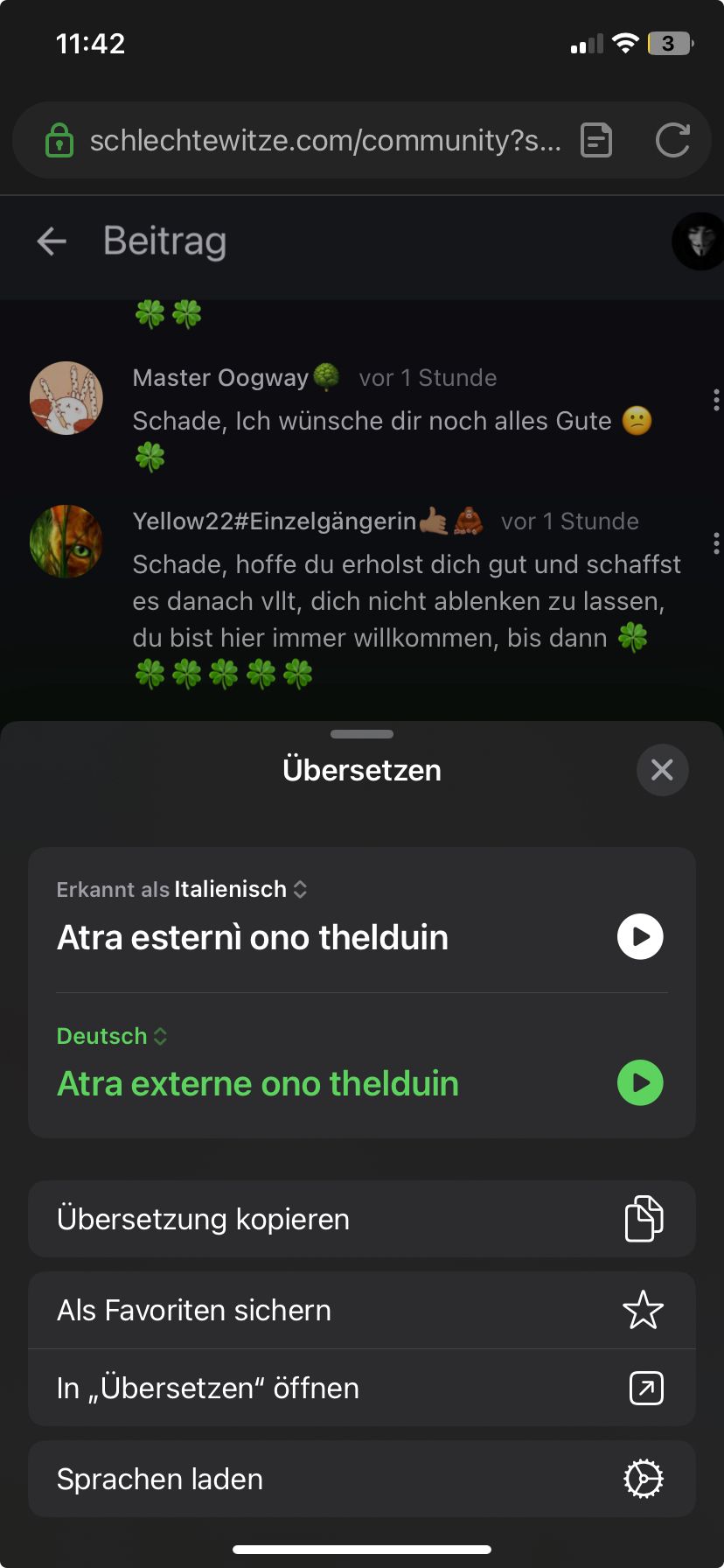The height and width of the screenshot is (1568, 724).
Task: Open options for Yellow22#Einzelgängerin's comment
Action: [716, 543]
